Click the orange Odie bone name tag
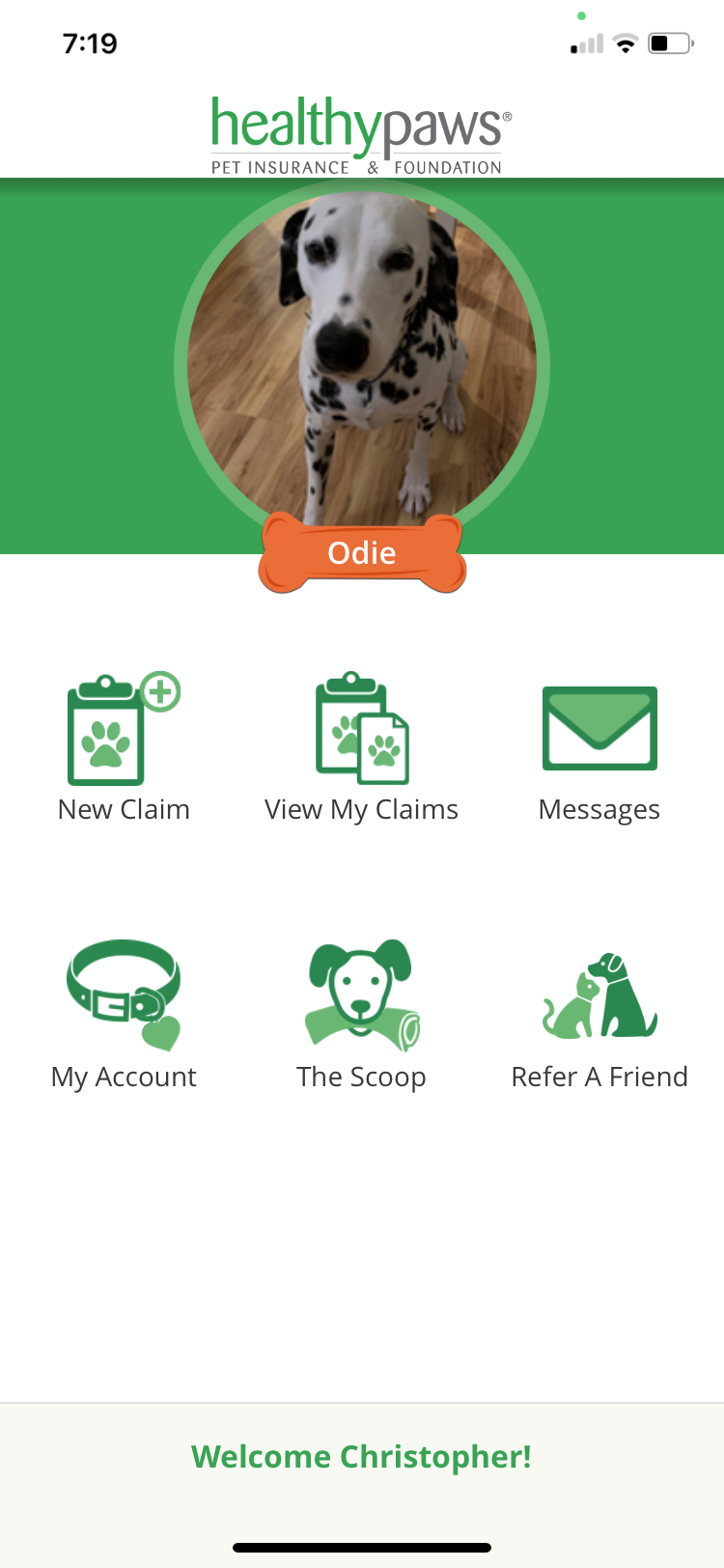Viewport: 724px width, 1568px height. tap(362, 552)
